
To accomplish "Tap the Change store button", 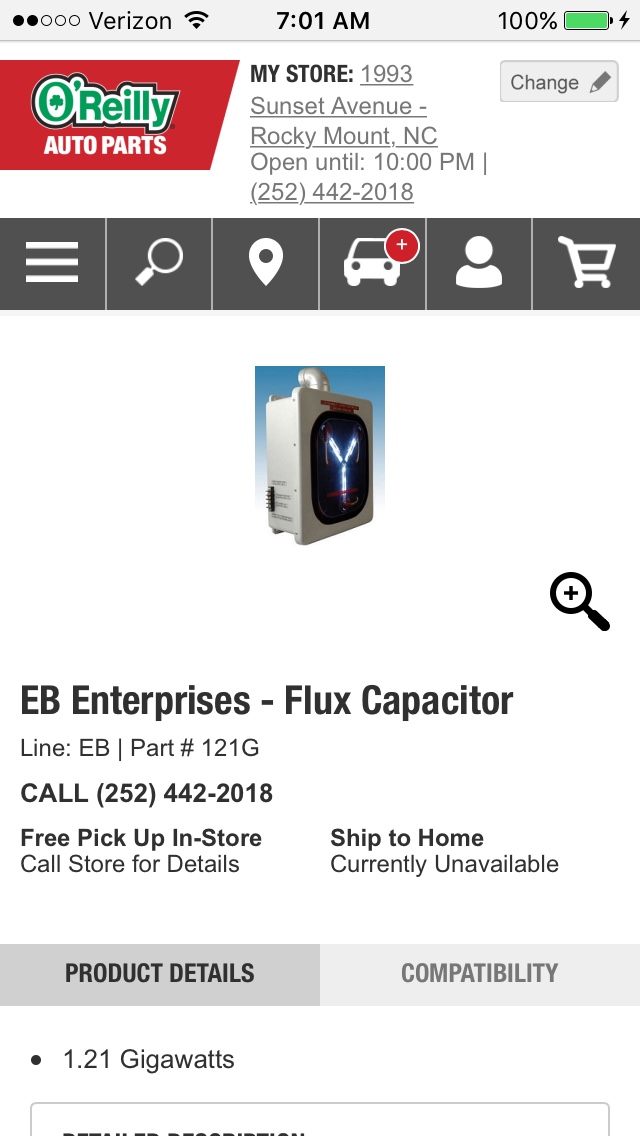I will point(559,82).
